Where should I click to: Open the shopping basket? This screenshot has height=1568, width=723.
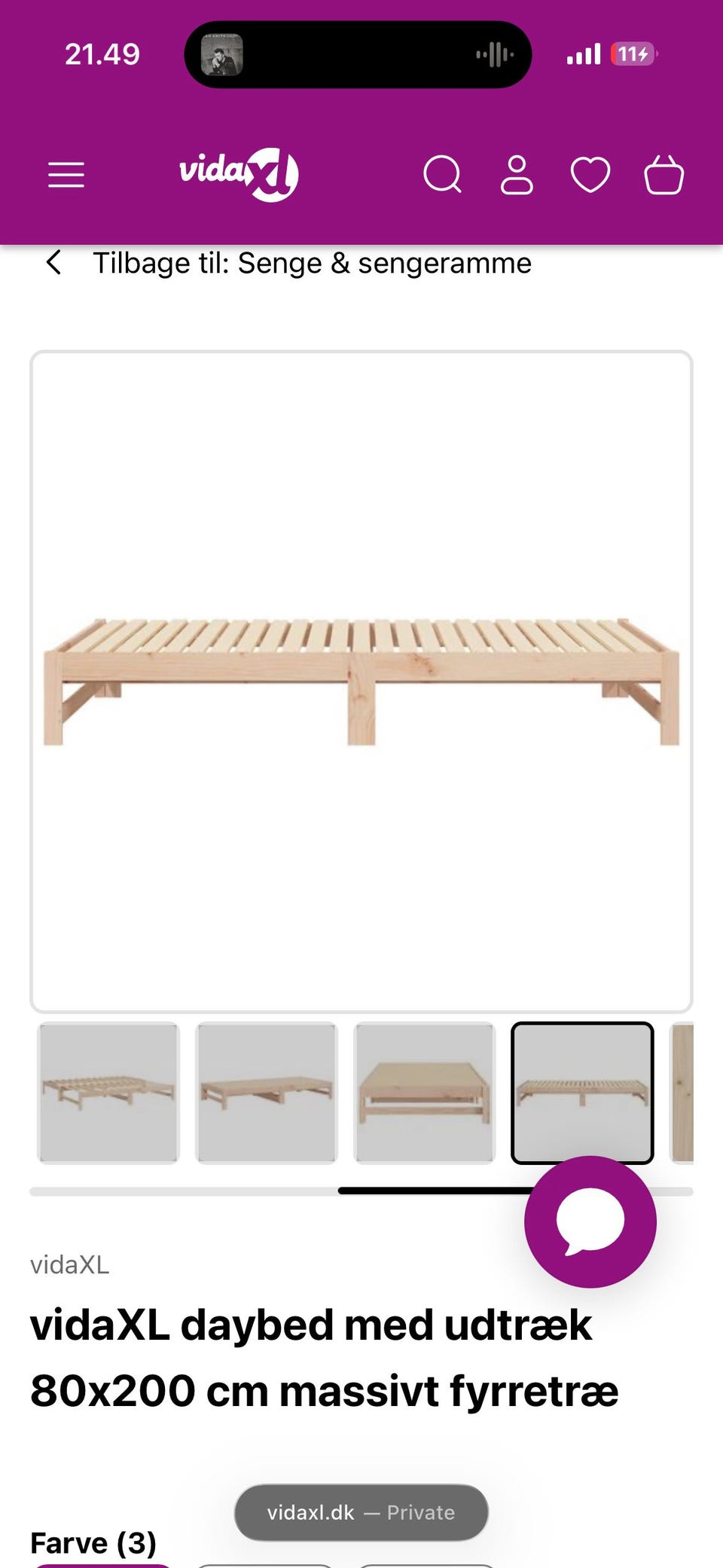pyautogui.click(x=664, y=175)
